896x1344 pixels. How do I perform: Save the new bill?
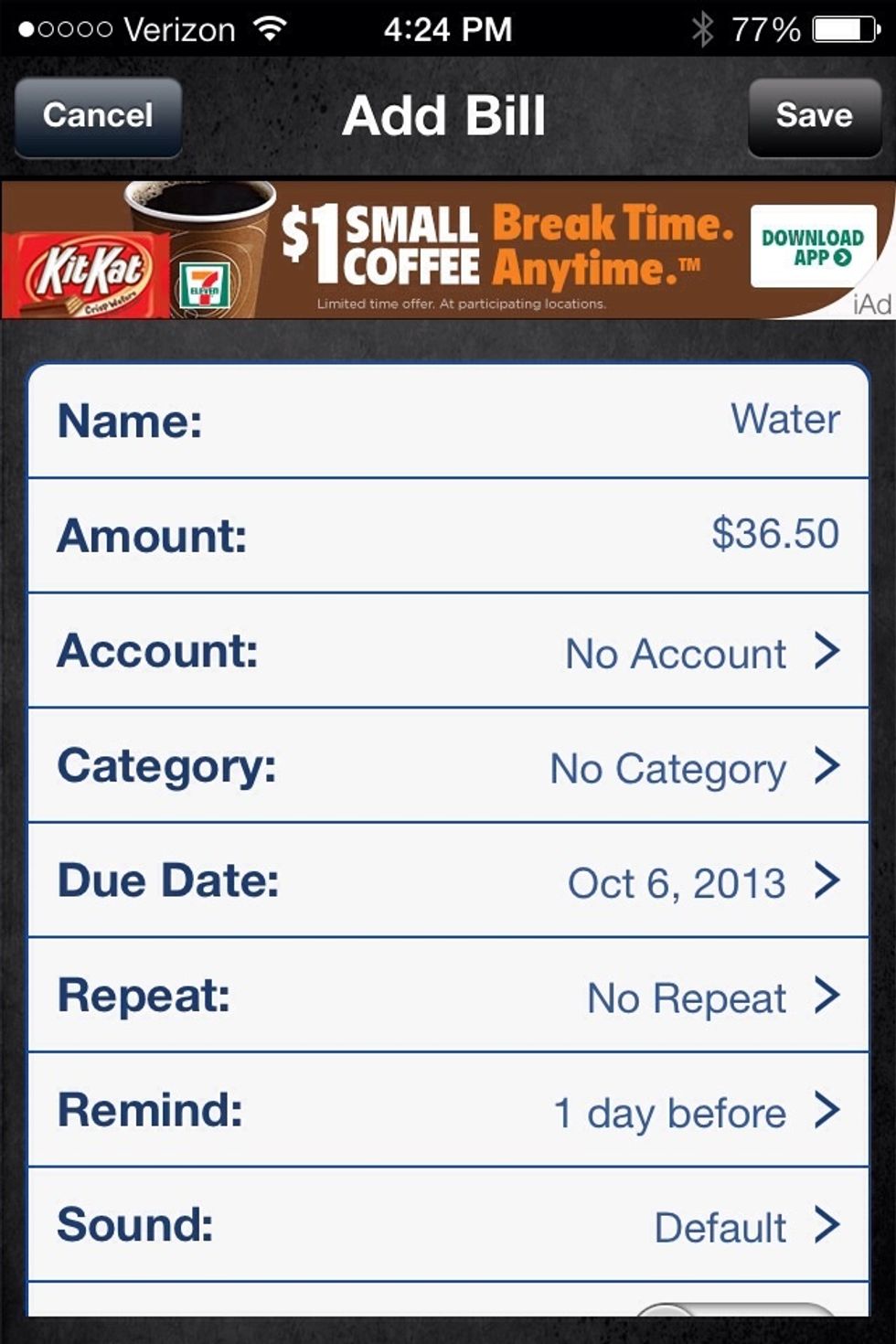(x=814, y=116)
